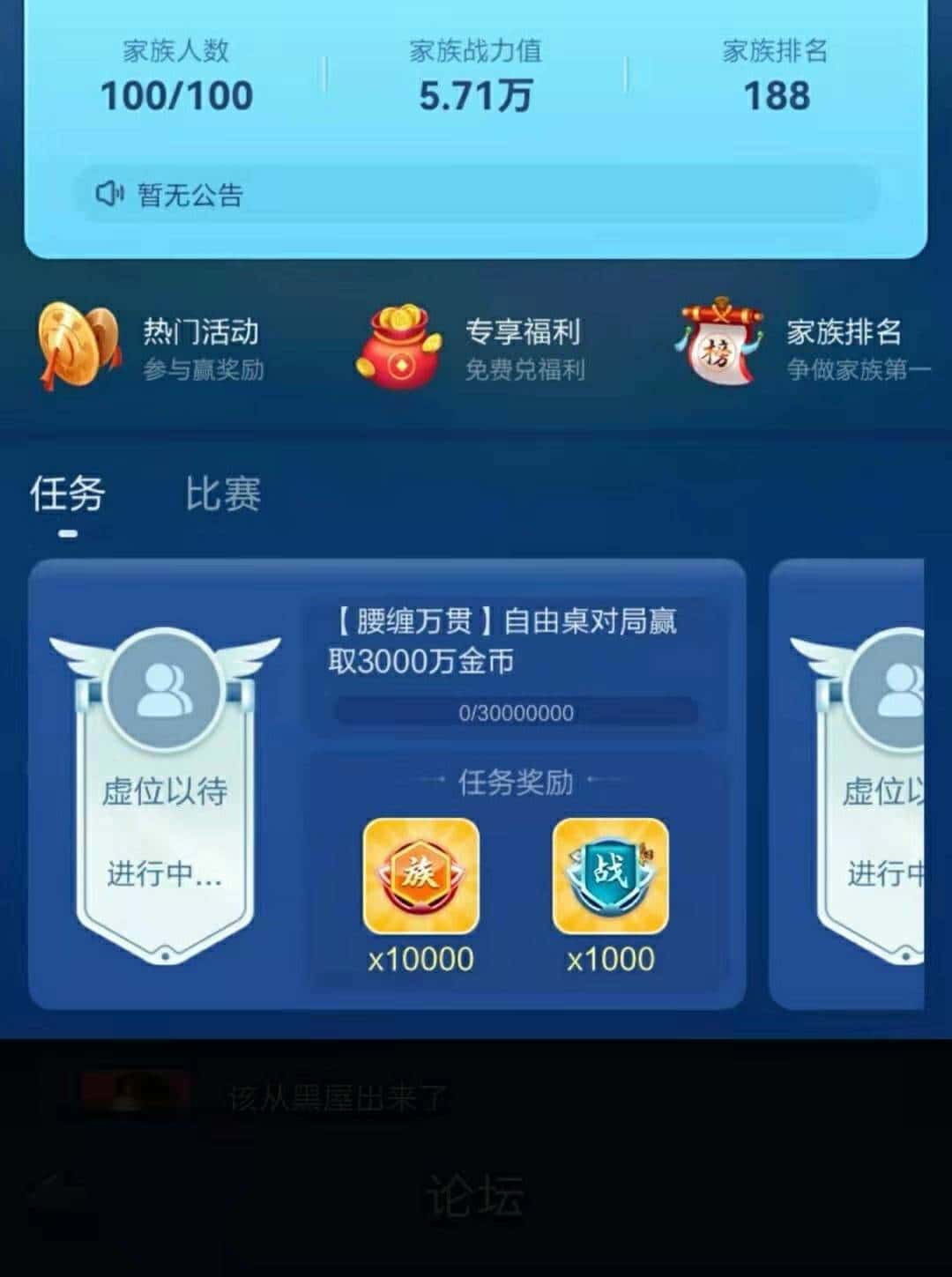Image resolution: width=952 pixels, height=1277 pixels.
Task: Open the 暂无公告 announcement banner
Action: pyautogui.click(x=476, y=192)
